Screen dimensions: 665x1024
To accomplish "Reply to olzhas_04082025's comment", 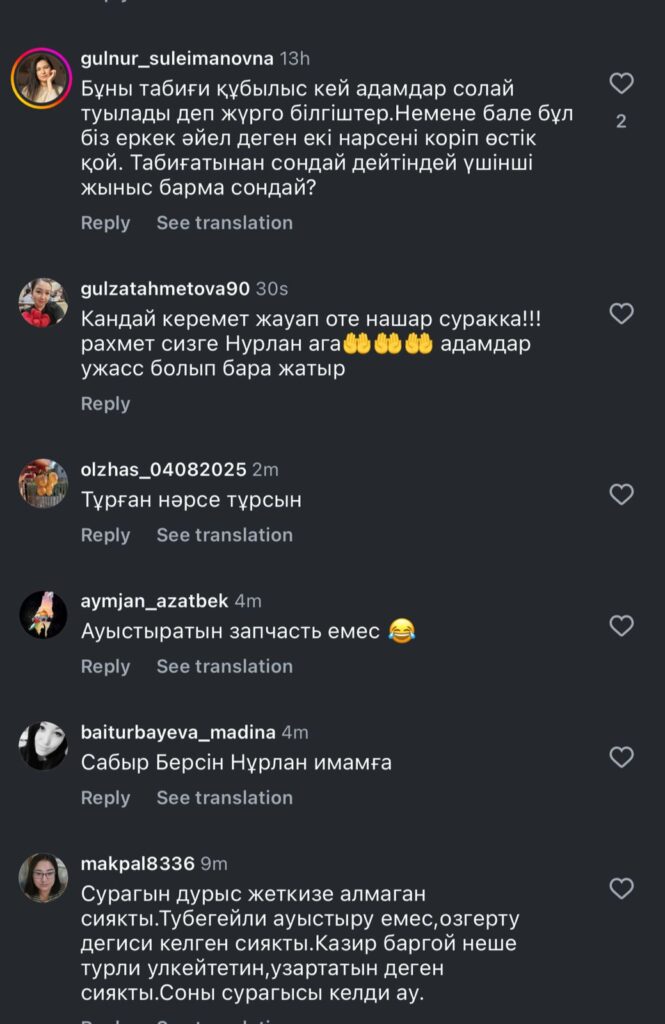I will coord(105,535).
